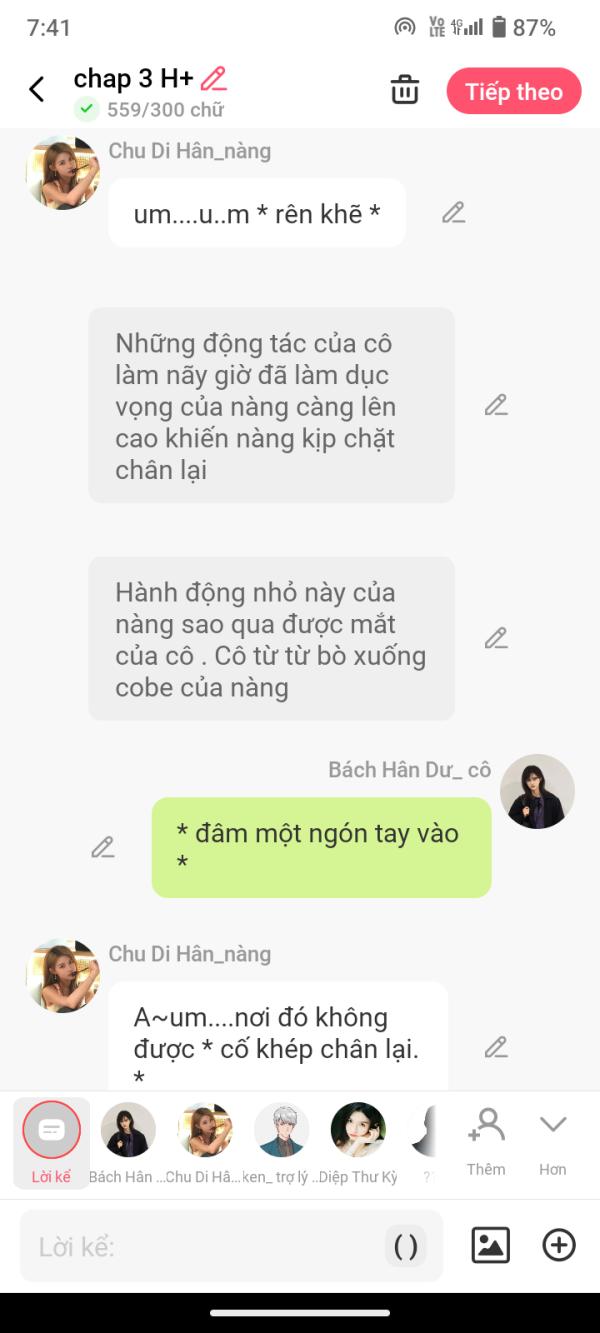
Task: Select the "Lời kể" narrator option
Action: click(51, 1141)
